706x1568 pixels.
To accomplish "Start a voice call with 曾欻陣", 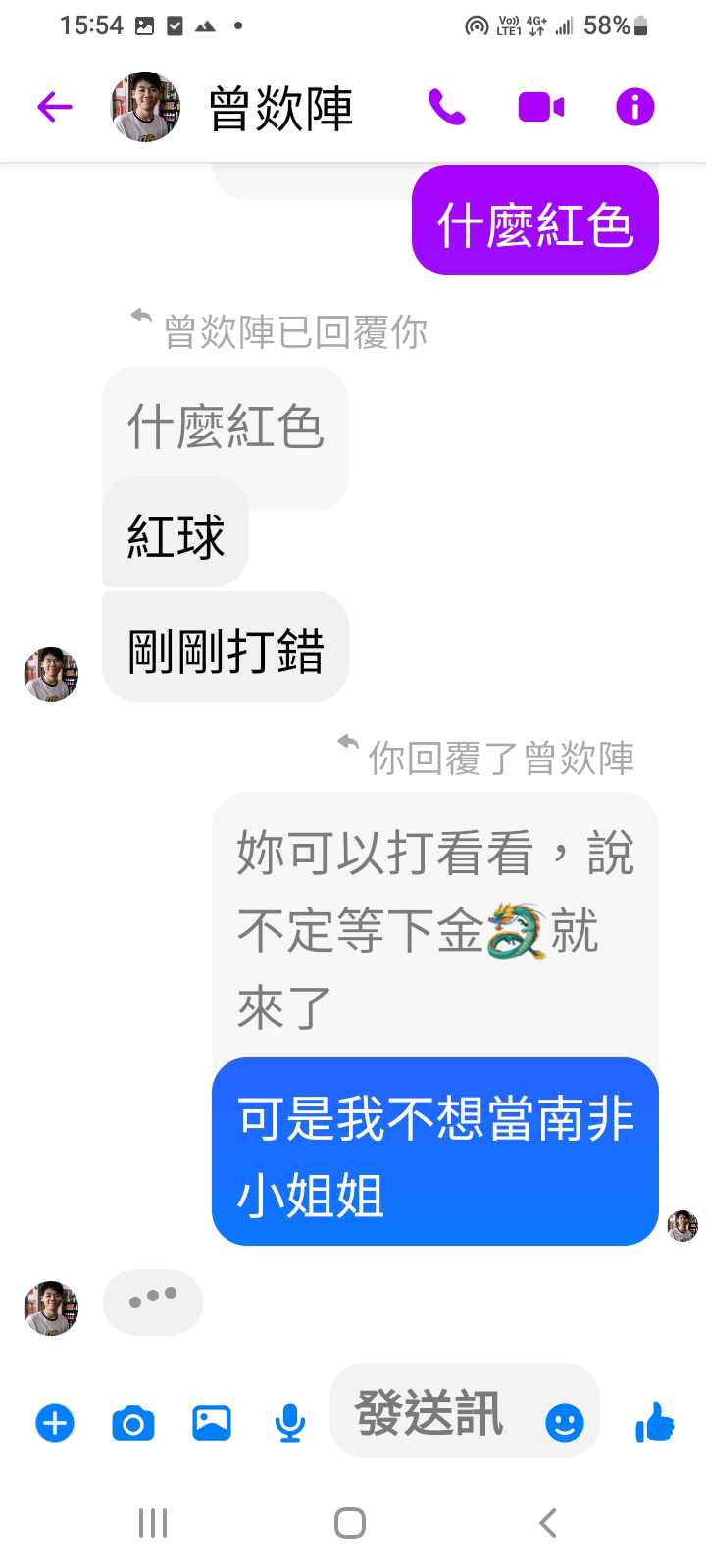I will click(x=447, y=107).
